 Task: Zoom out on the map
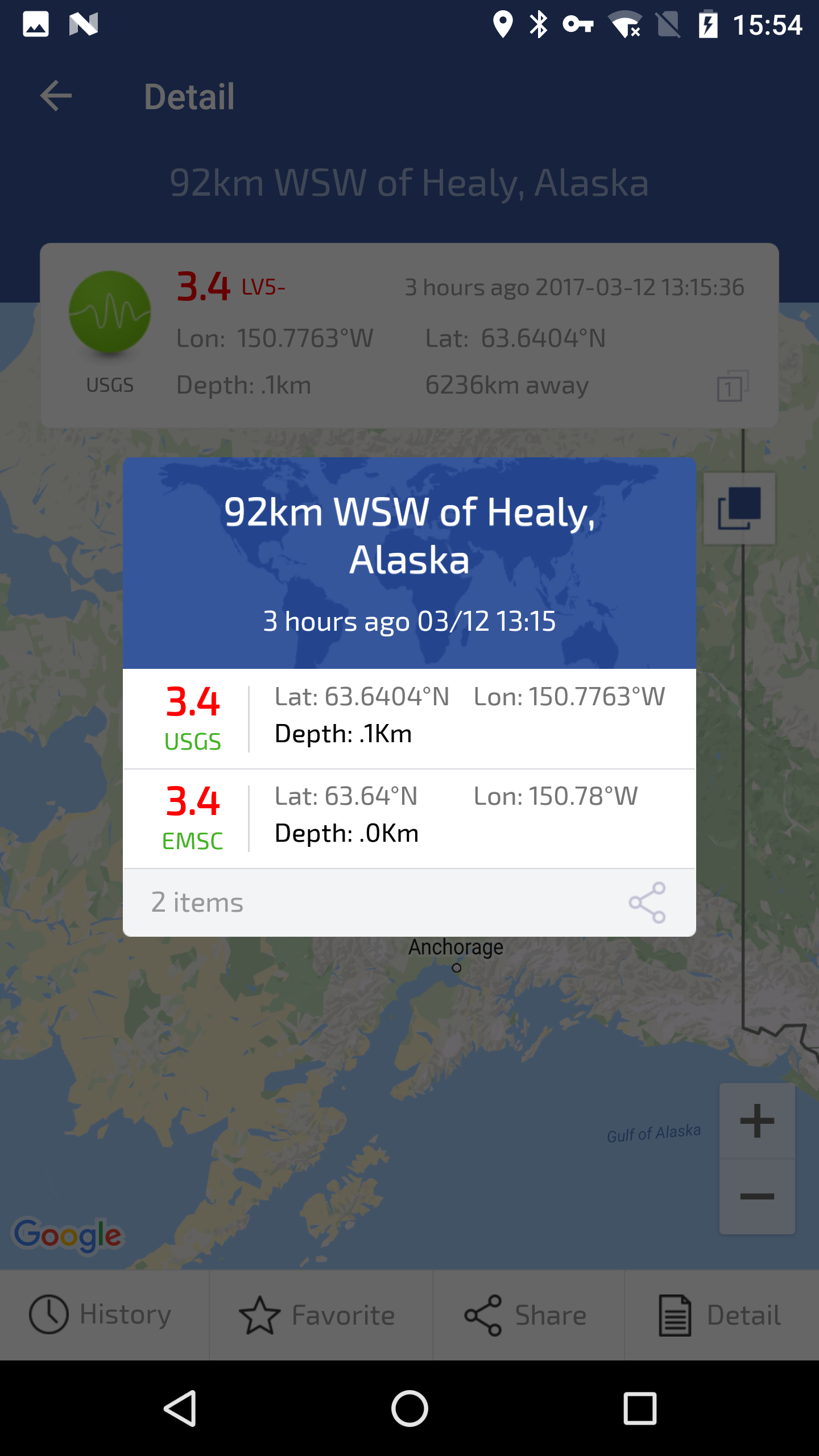coord(757,1196)
